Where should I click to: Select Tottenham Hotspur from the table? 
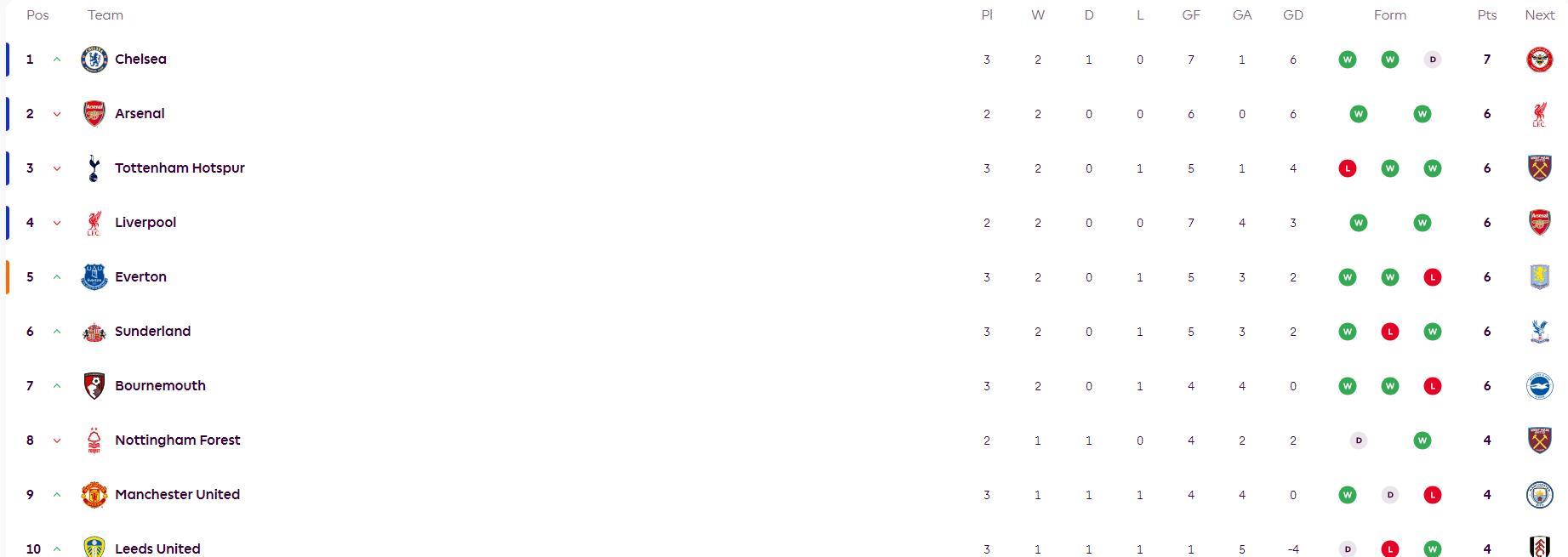tap(180, 168)
